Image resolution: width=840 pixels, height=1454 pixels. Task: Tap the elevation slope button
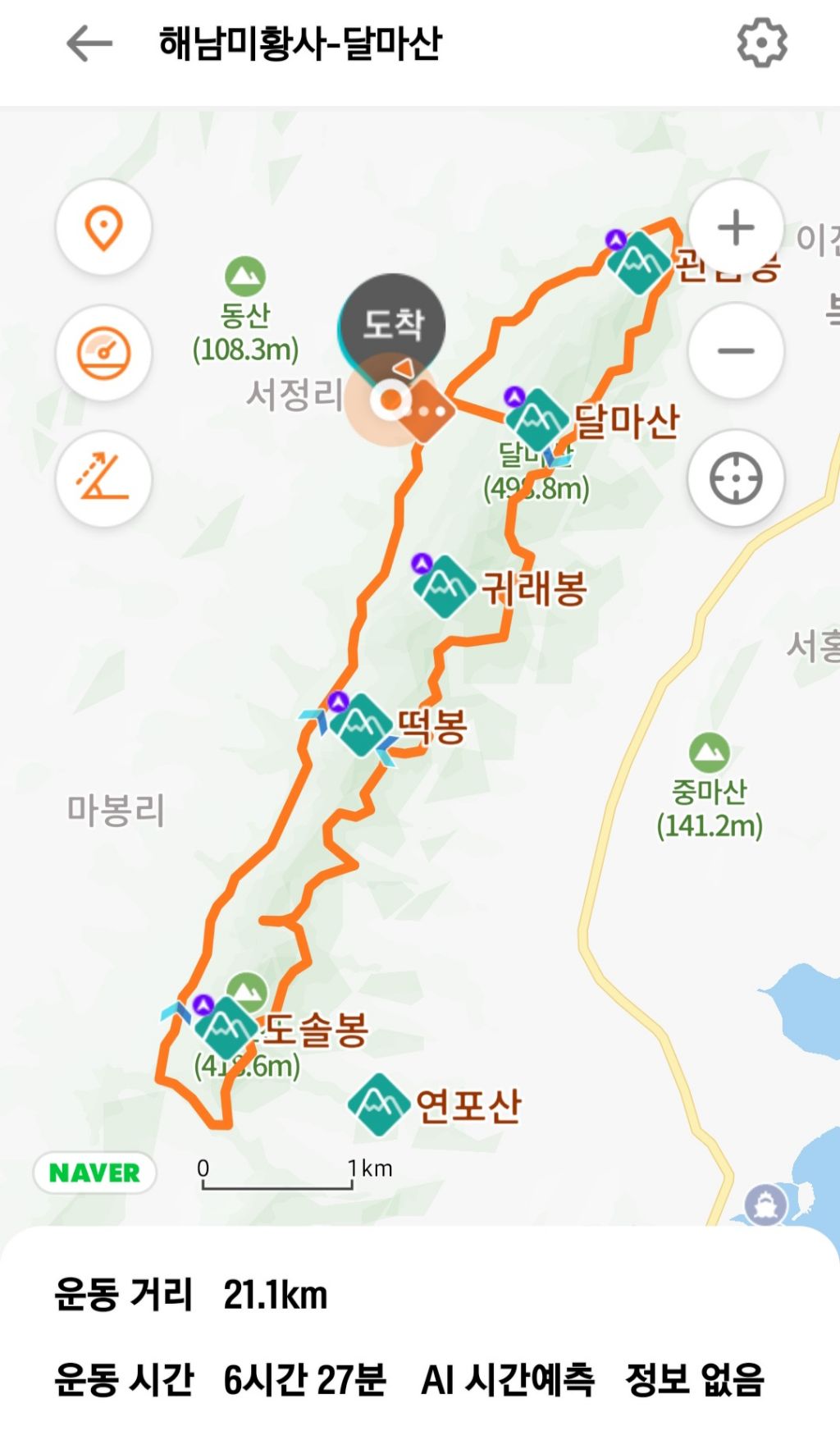pos(104,478)
